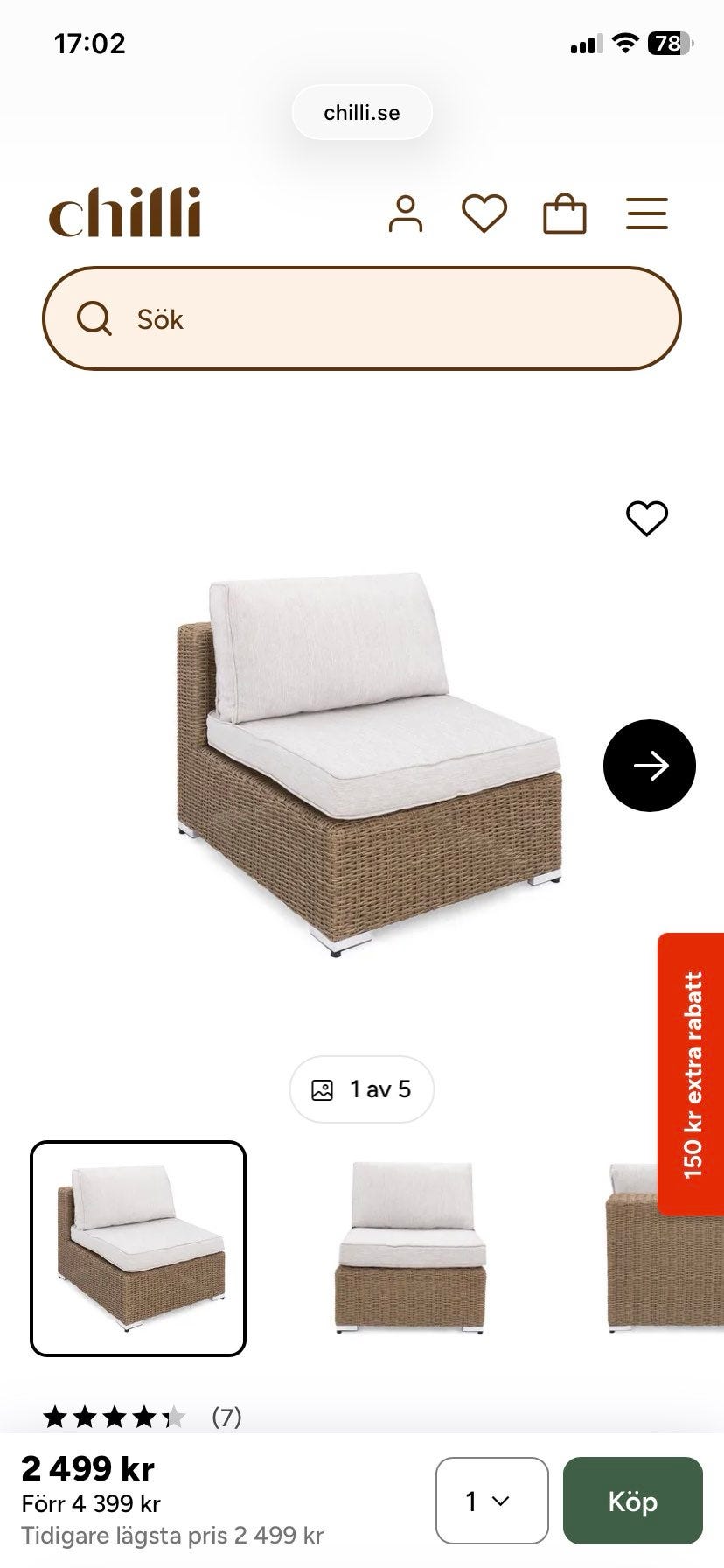Open the hamburger menu

pos(647,213)
